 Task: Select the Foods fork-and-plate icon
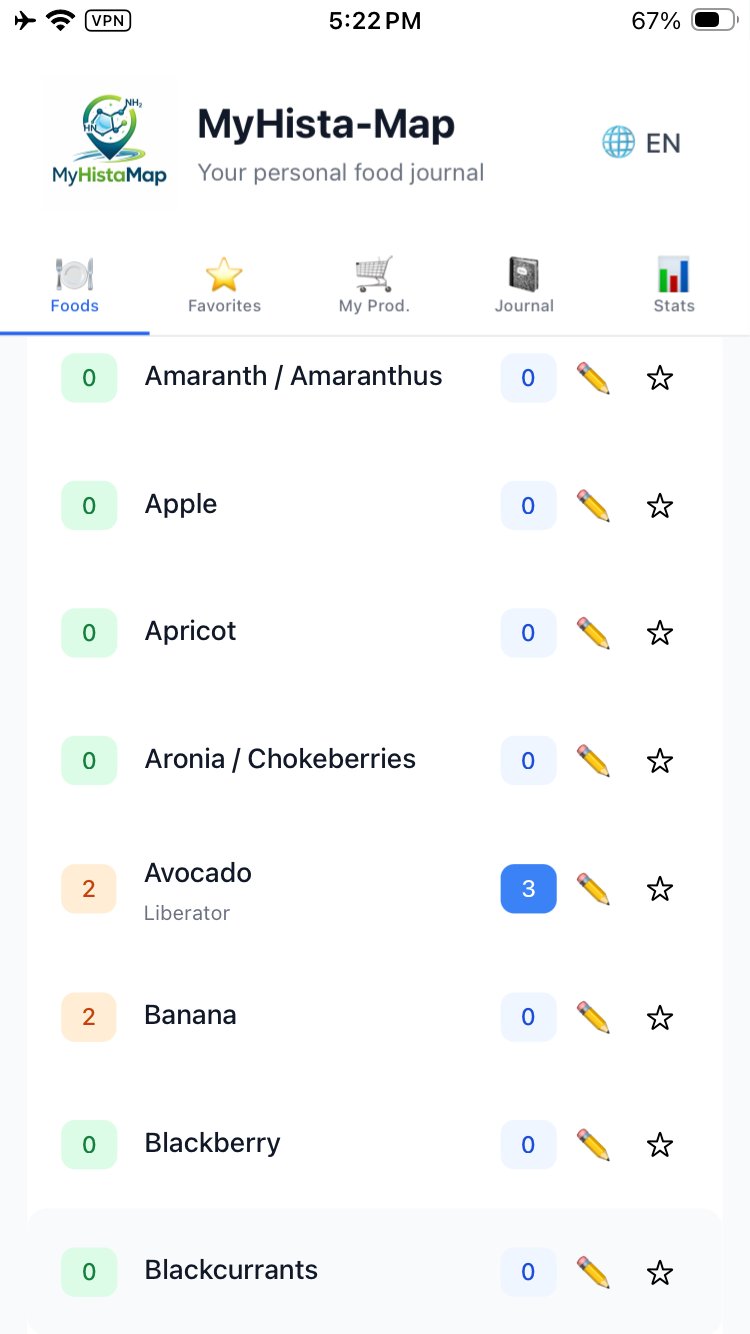[x=74, y=272]
